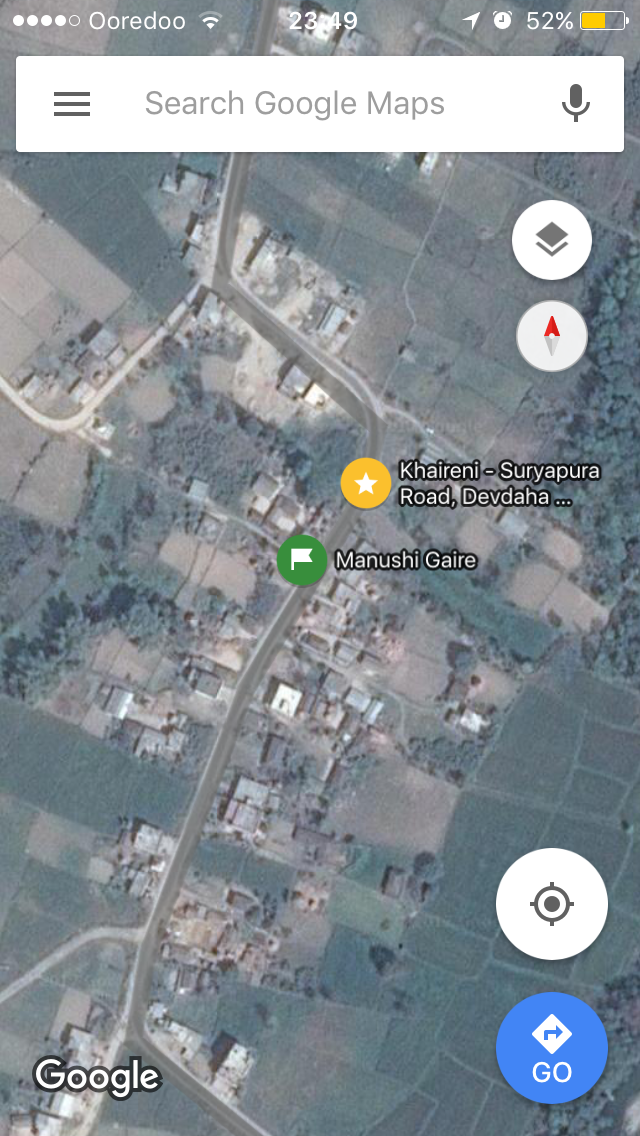640x1136 pixels.
Task: Open the map layers selector
Action: (552, 240)
